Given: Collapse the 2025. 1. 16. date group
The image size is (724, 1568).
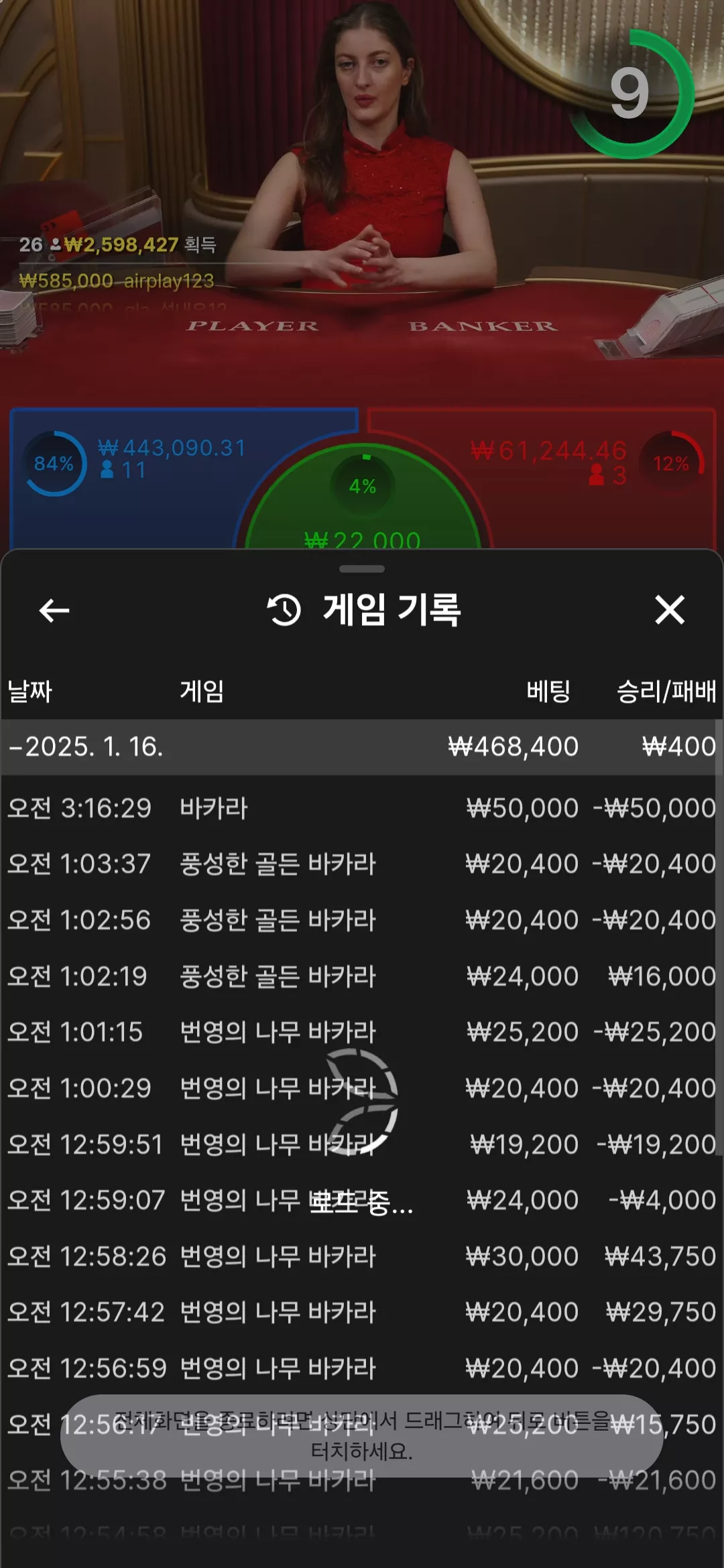Looking at the screenshot, I should tap(362, 746).
